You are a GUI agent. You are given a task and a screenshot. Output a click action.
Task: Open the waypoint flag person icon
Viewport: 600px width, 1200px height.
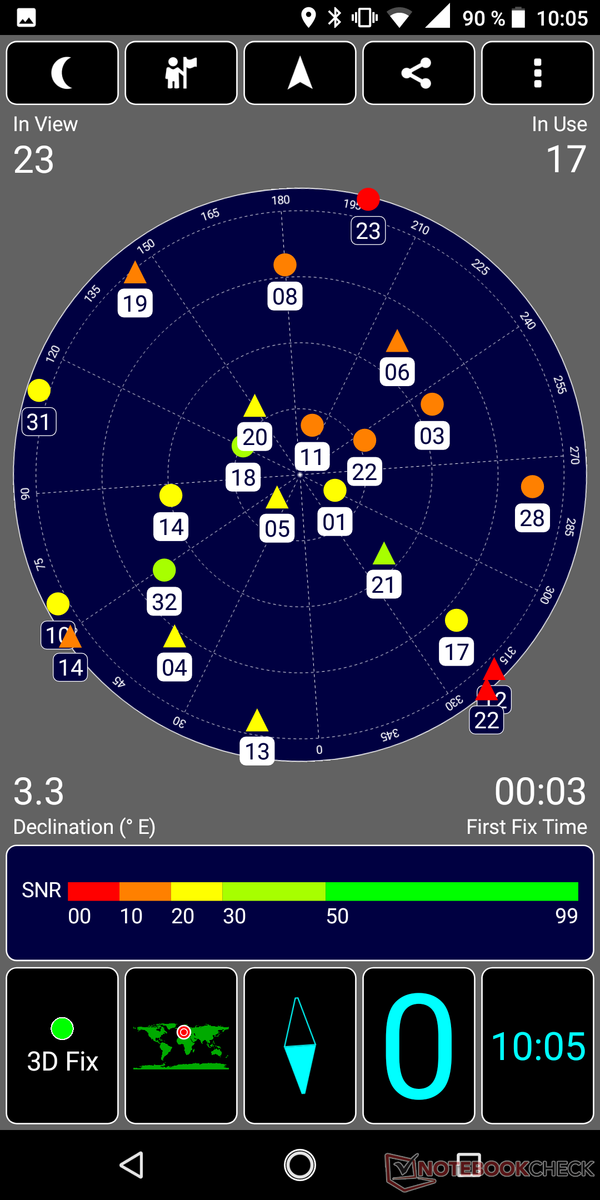181,74
